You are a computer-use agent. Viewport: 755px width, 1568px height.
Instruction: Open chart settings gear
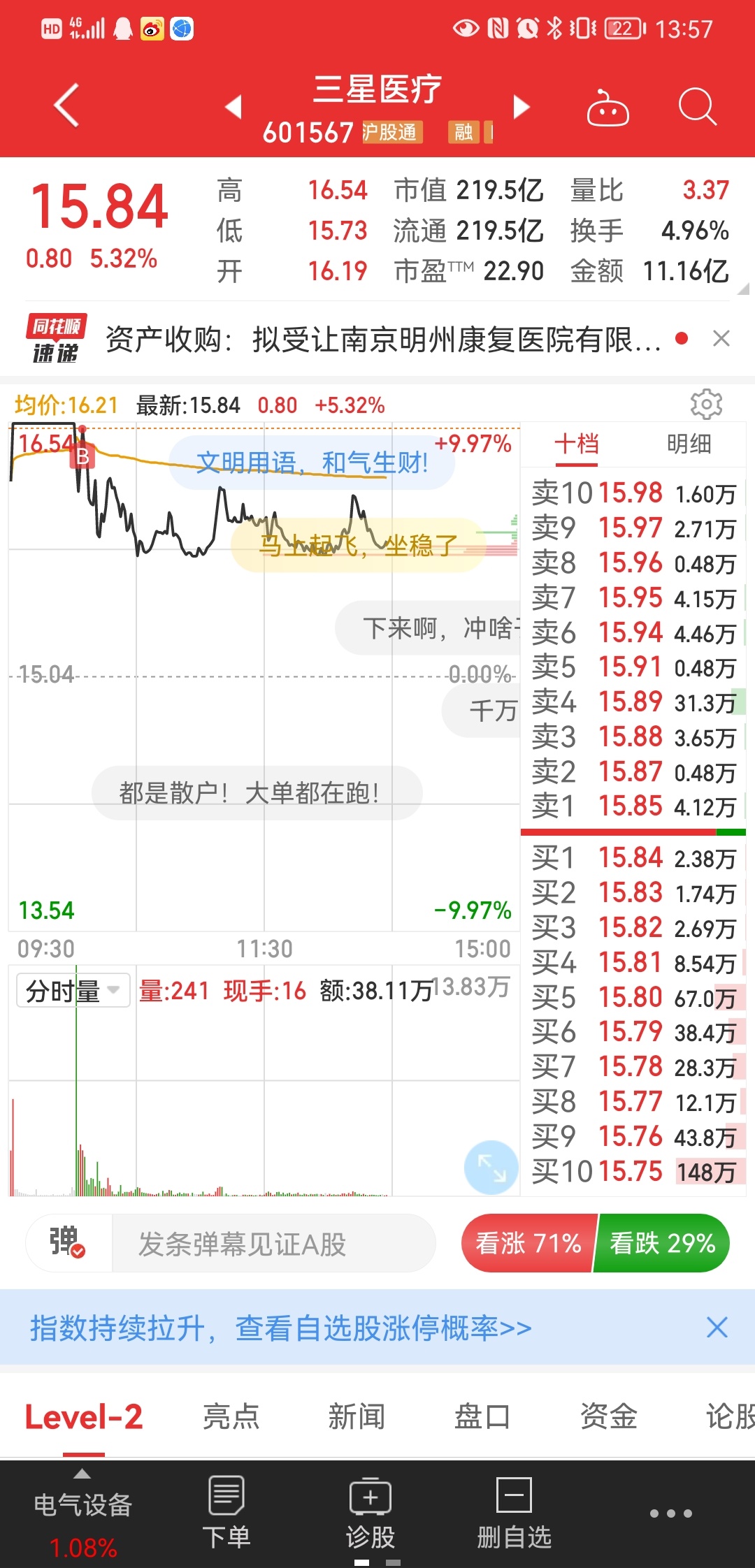tap(706, 404)
